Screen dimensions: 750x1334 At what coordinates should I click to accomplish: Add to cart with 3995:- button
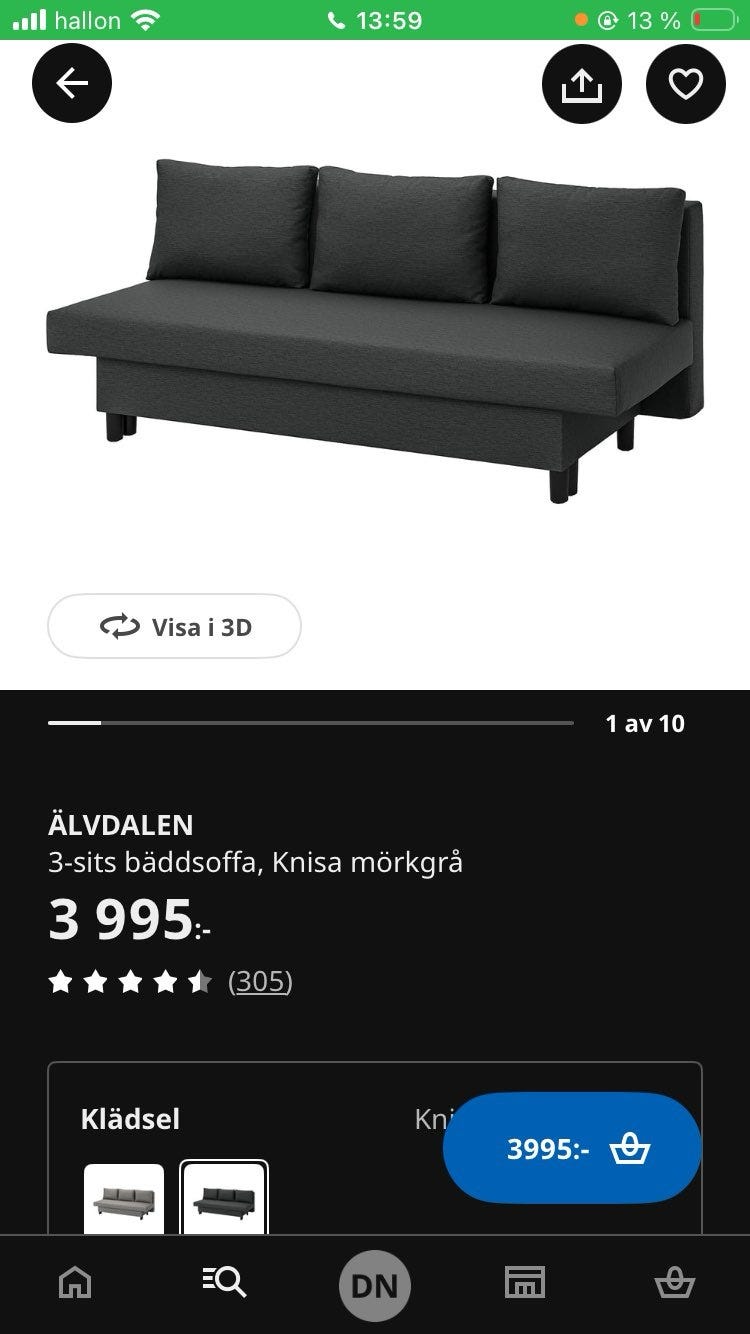(572, 1148)
